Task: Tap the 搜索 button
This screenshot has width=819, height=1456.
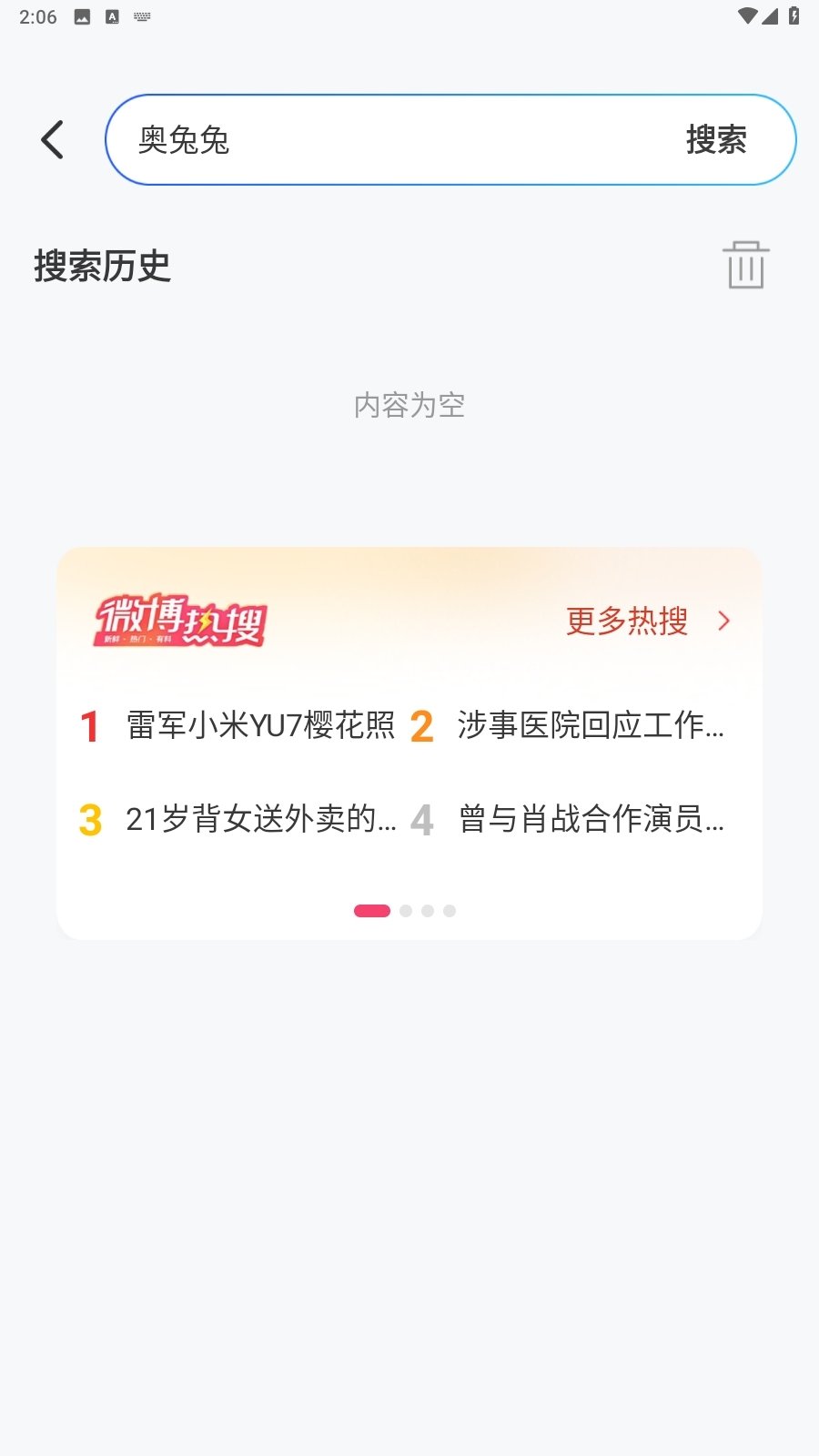Action: point(716,140)
